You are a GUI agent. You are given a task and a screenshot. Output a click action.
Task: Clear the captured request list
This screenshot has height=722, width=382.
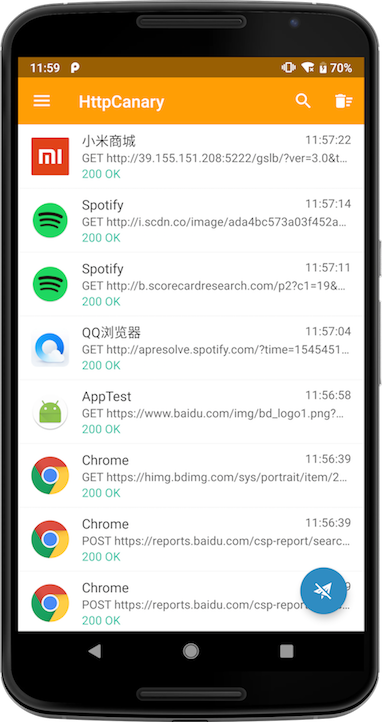pos(343,101)
